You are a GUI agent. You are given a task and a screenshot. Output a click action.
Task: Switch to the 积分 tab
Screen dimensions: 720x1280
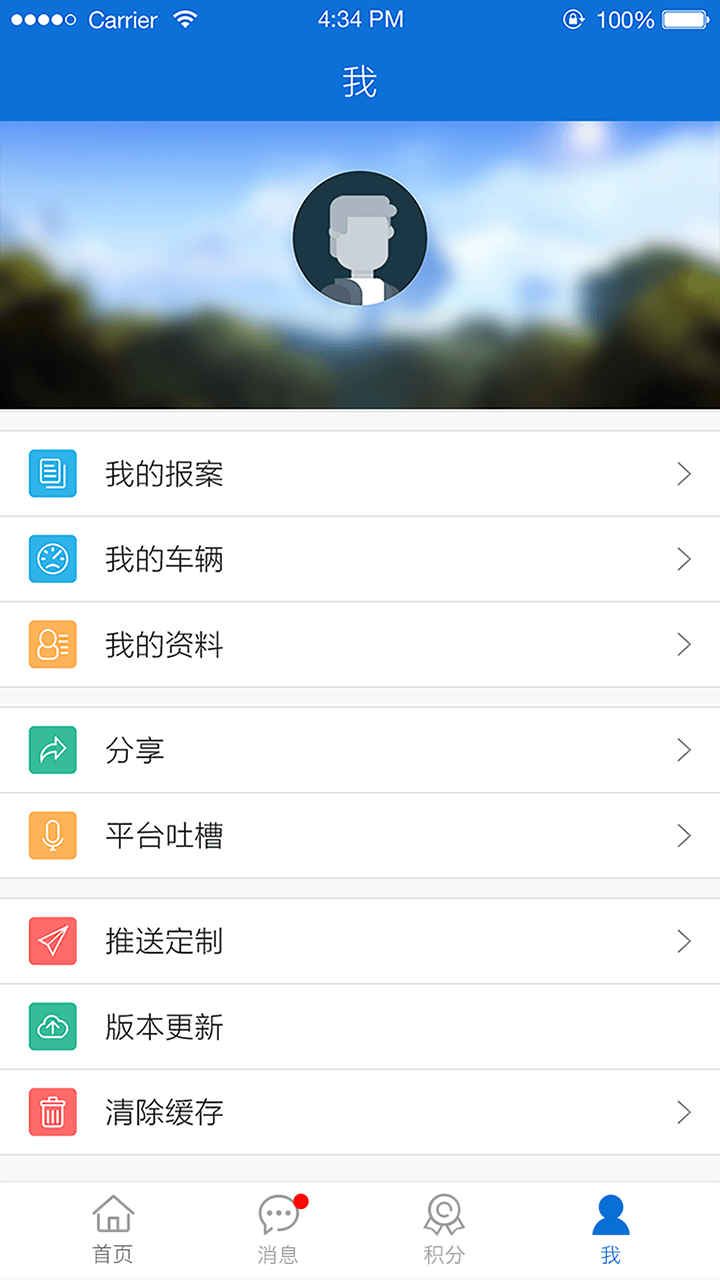pyautogui.click(x=444, y=1229)
